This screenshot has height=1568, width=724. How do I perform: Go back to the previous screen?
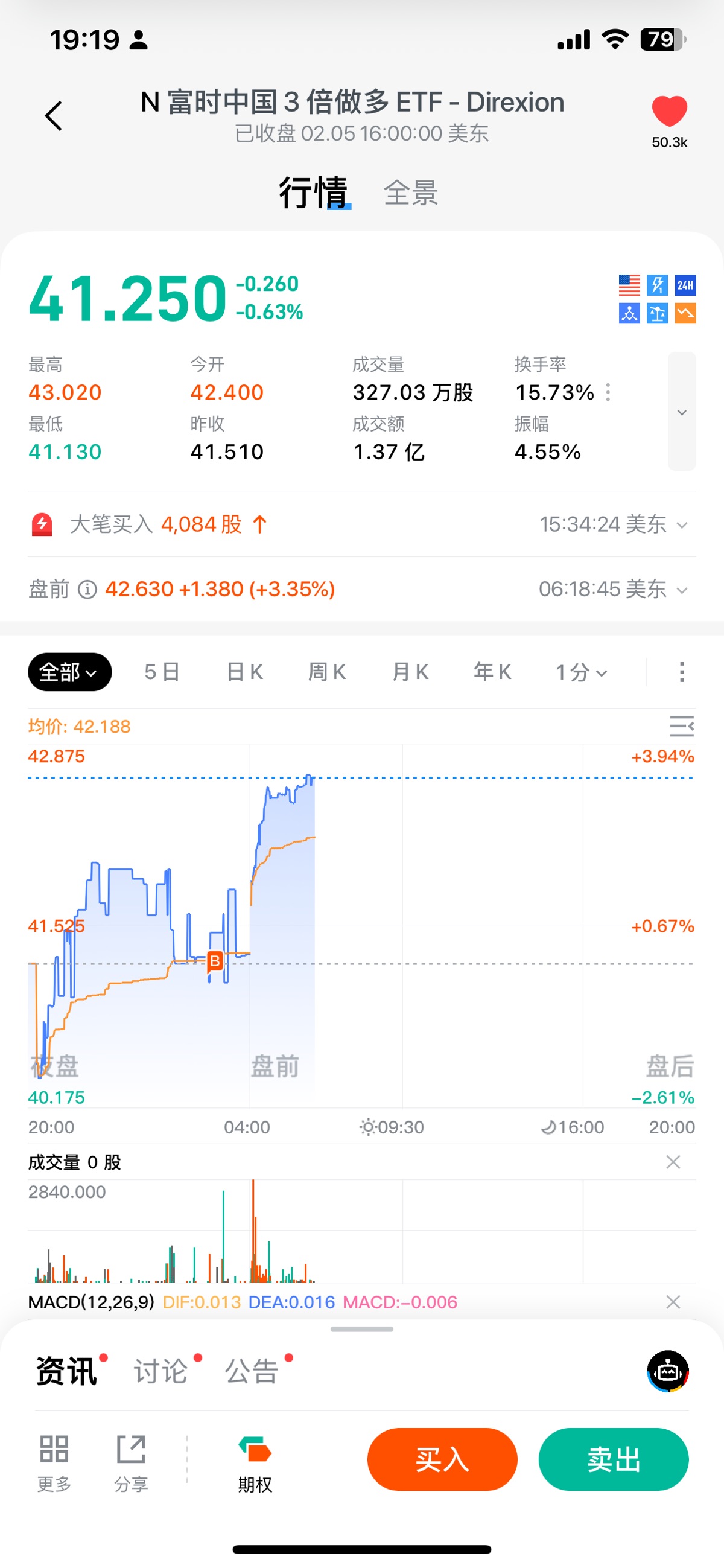pos(54,116)
